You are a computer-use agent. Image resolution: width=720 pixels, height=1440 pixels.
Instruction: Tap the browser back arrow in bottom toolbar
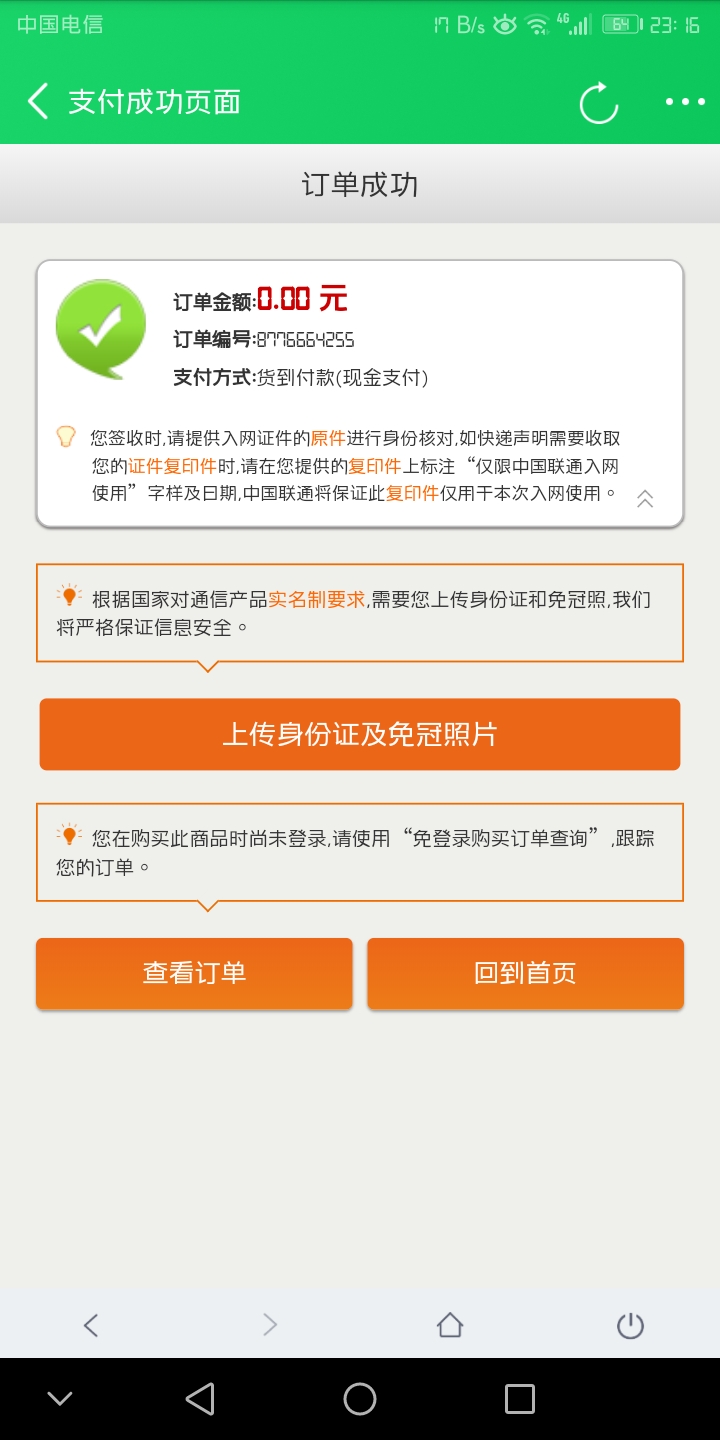pyautogui.click(x=91, y=1325)
